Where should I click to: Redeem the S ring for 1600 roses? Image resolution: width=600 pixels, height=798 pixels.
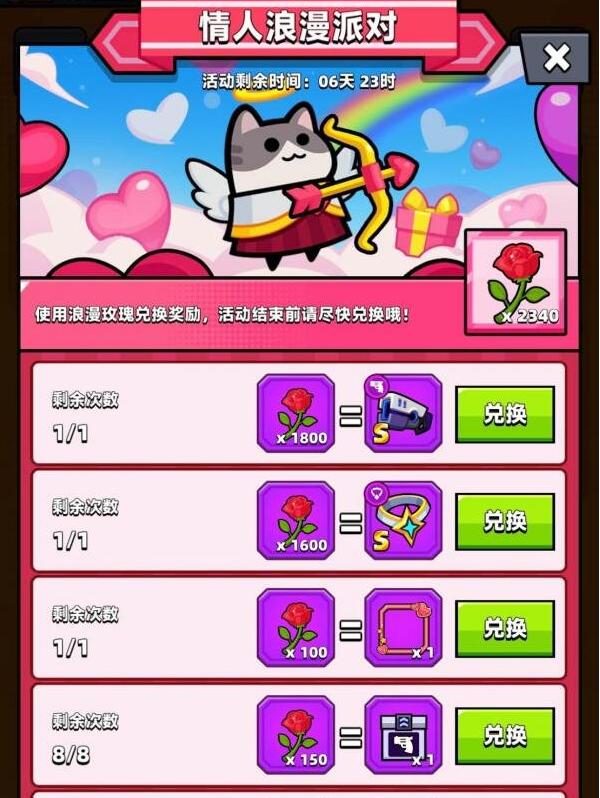[x=505, y=521]
